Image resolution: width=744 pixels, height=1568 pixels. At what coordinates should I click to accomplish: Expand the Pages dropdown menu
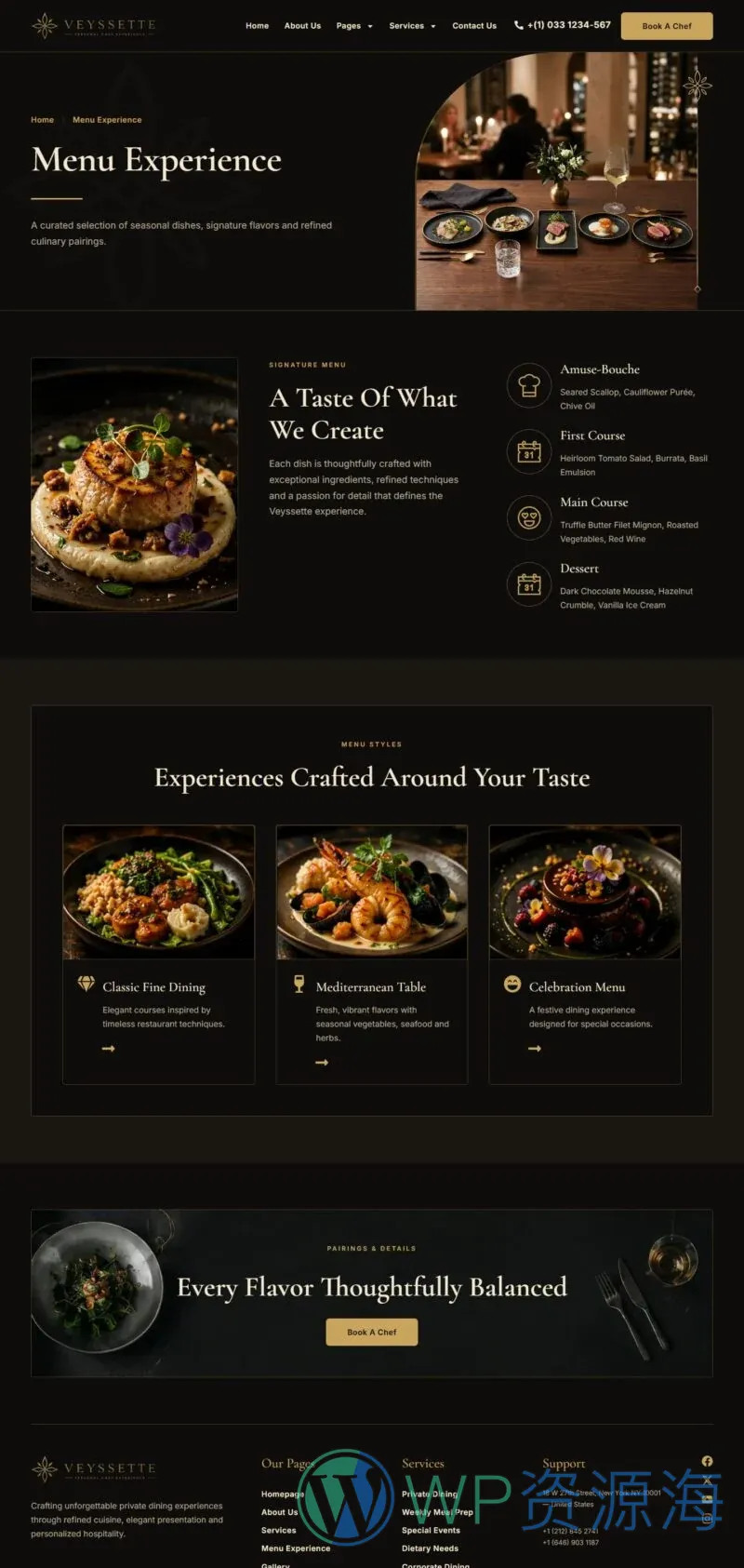tap(354, 26)
